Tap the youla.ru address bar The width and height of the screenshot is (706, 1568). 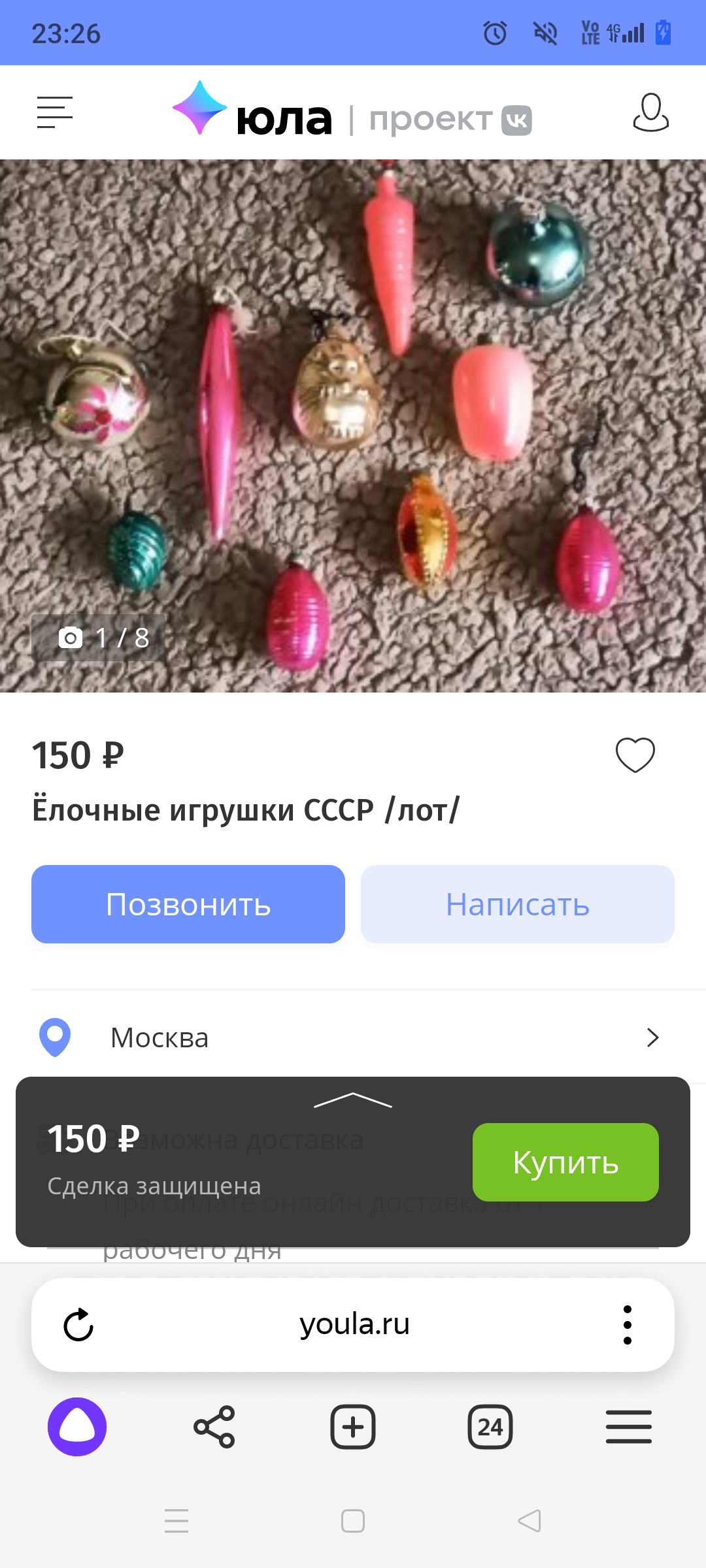(x=354, y=1325)
